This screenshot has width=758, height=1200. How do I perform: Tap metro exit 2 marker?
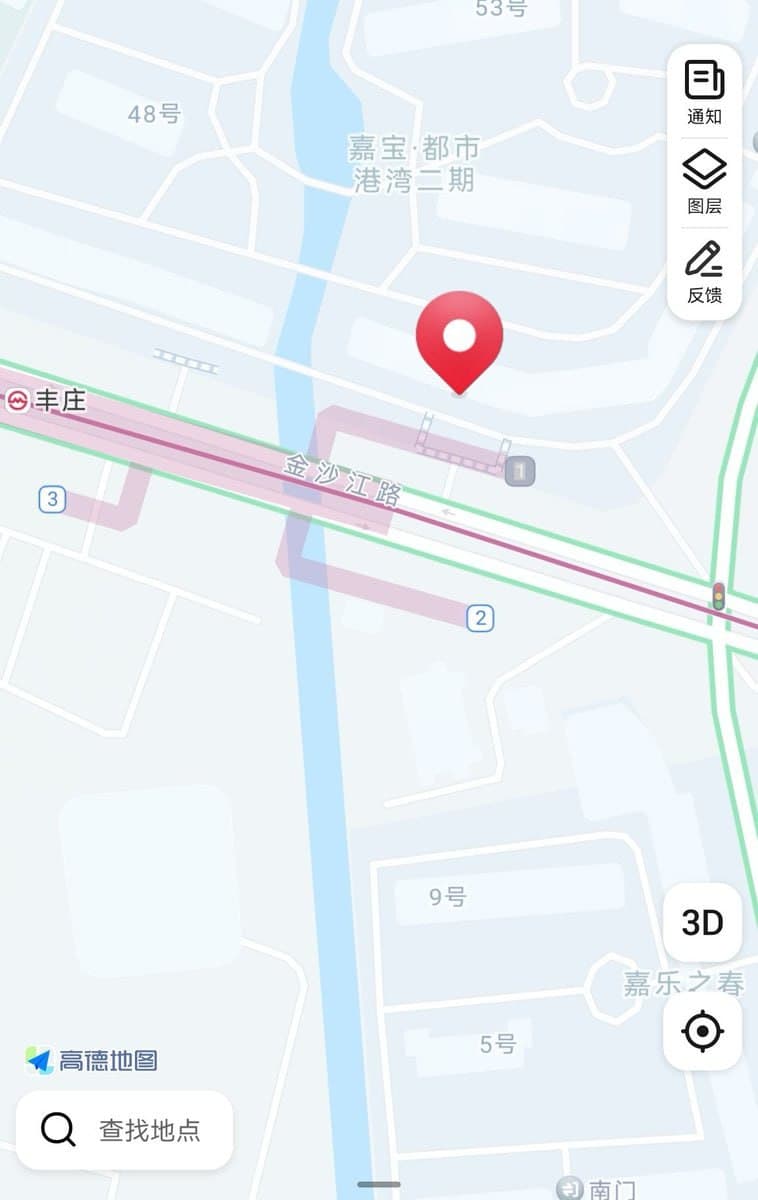tap(480, 618)
